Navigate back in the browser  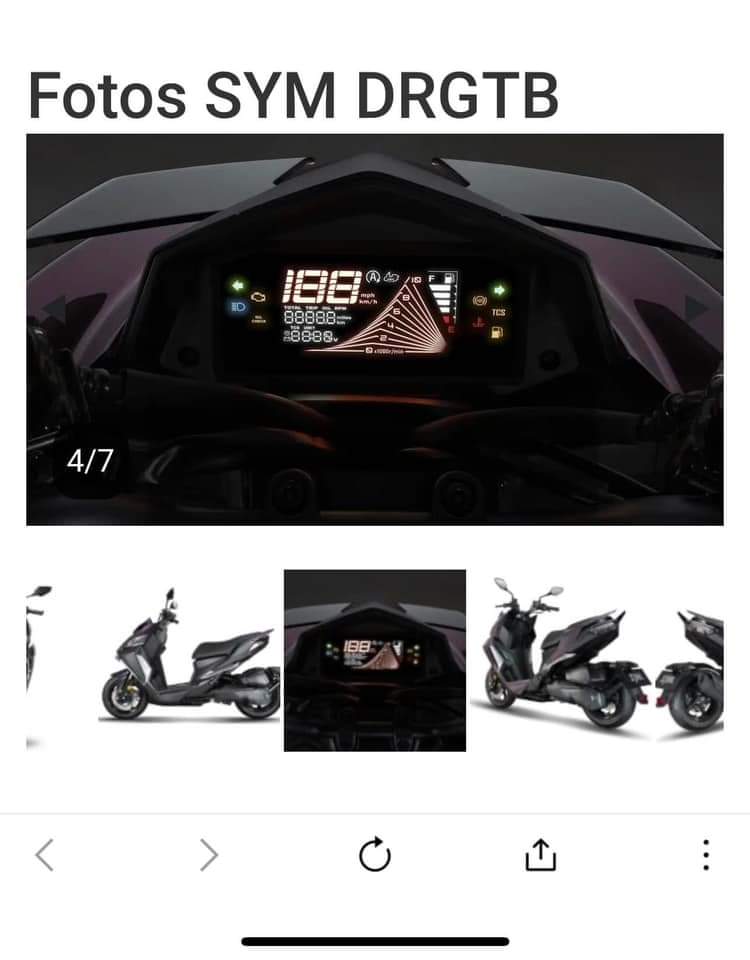pos(44,855)
